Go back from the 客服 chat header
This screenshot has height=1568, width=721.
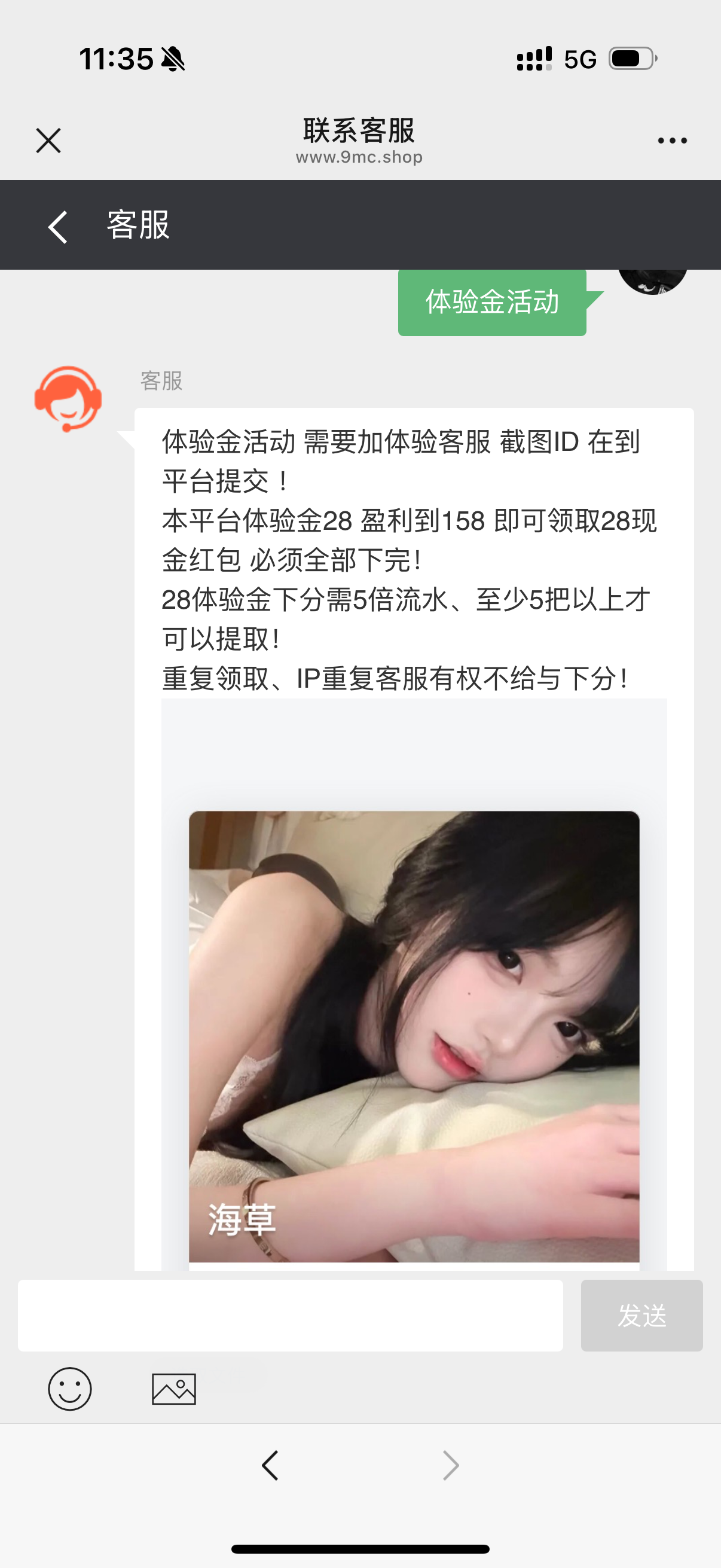58,227
